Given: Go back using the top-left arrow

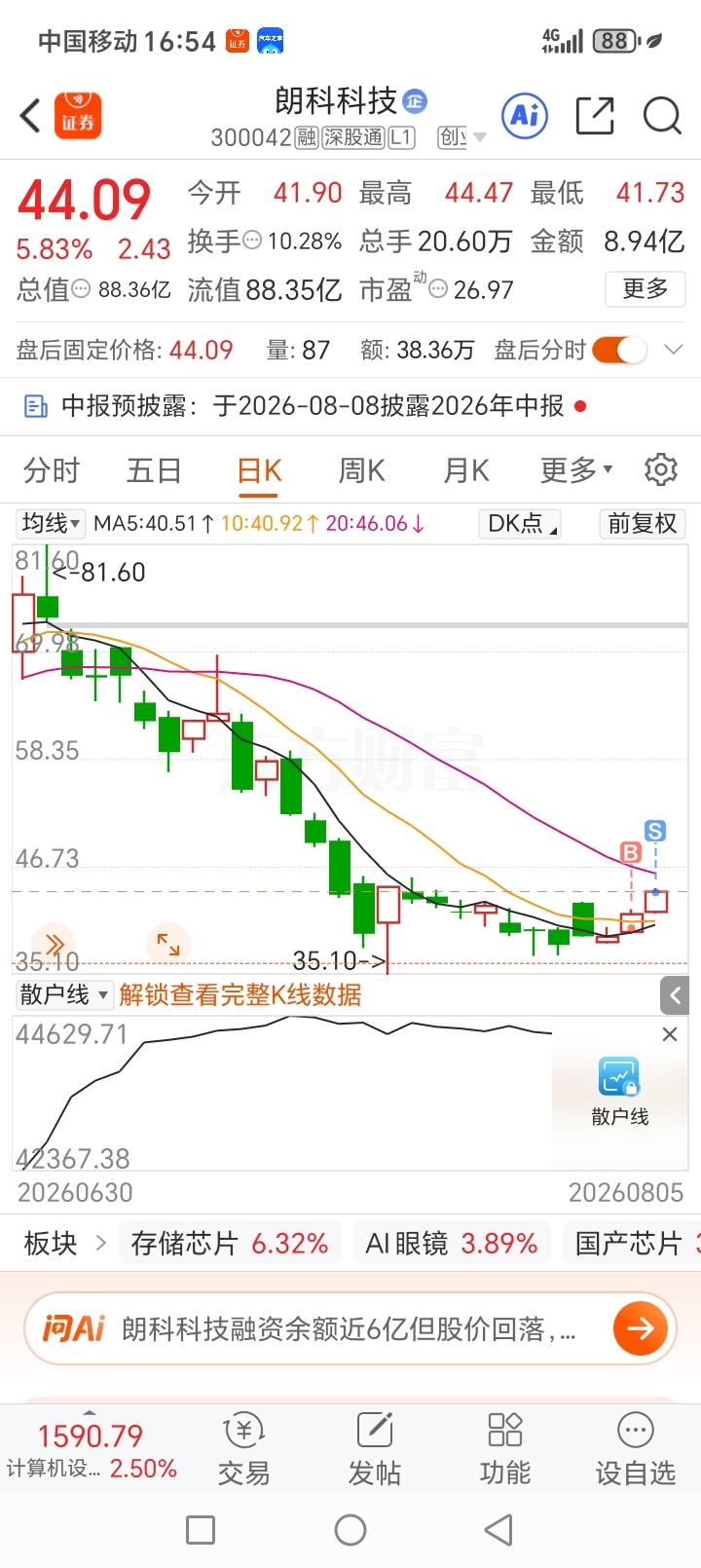Looking at the screenshot, I should coord(30,116).
